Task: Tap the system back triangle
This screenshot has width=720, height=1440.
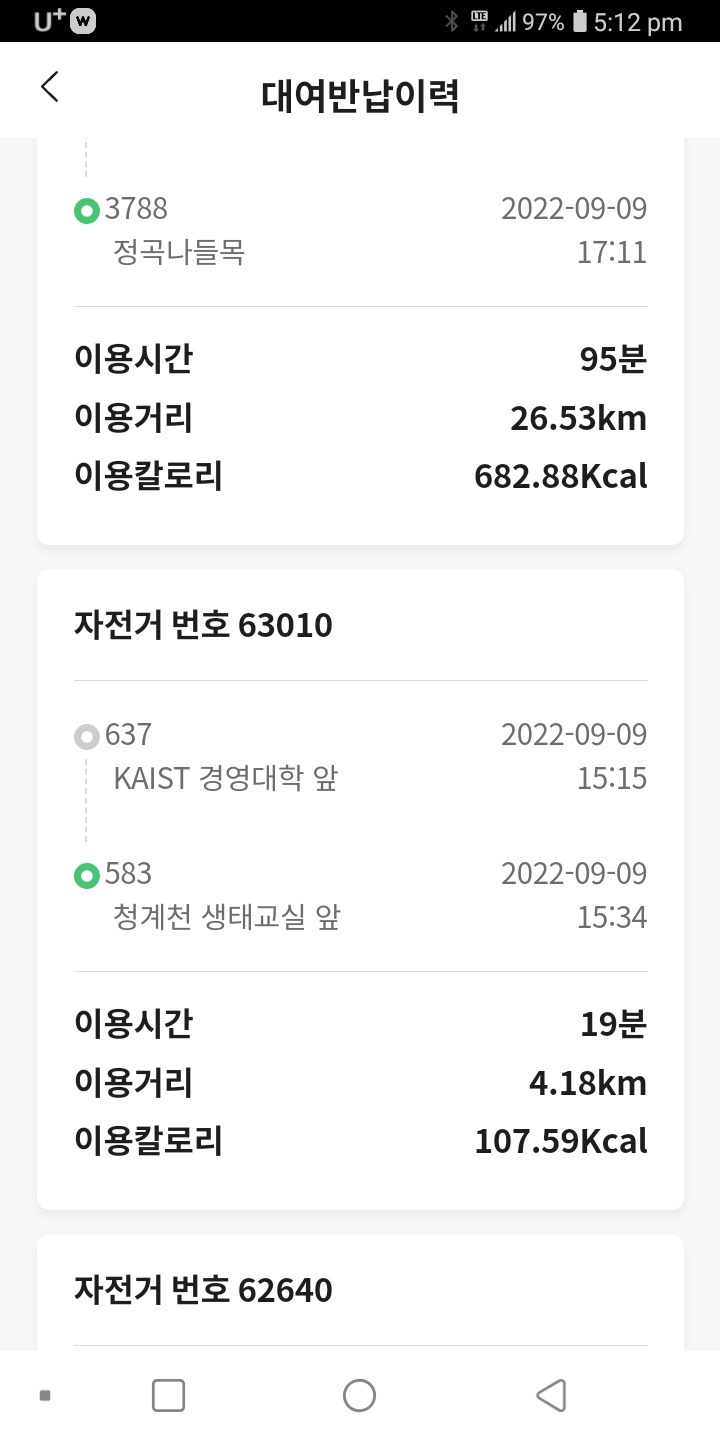Action: 551,1395
